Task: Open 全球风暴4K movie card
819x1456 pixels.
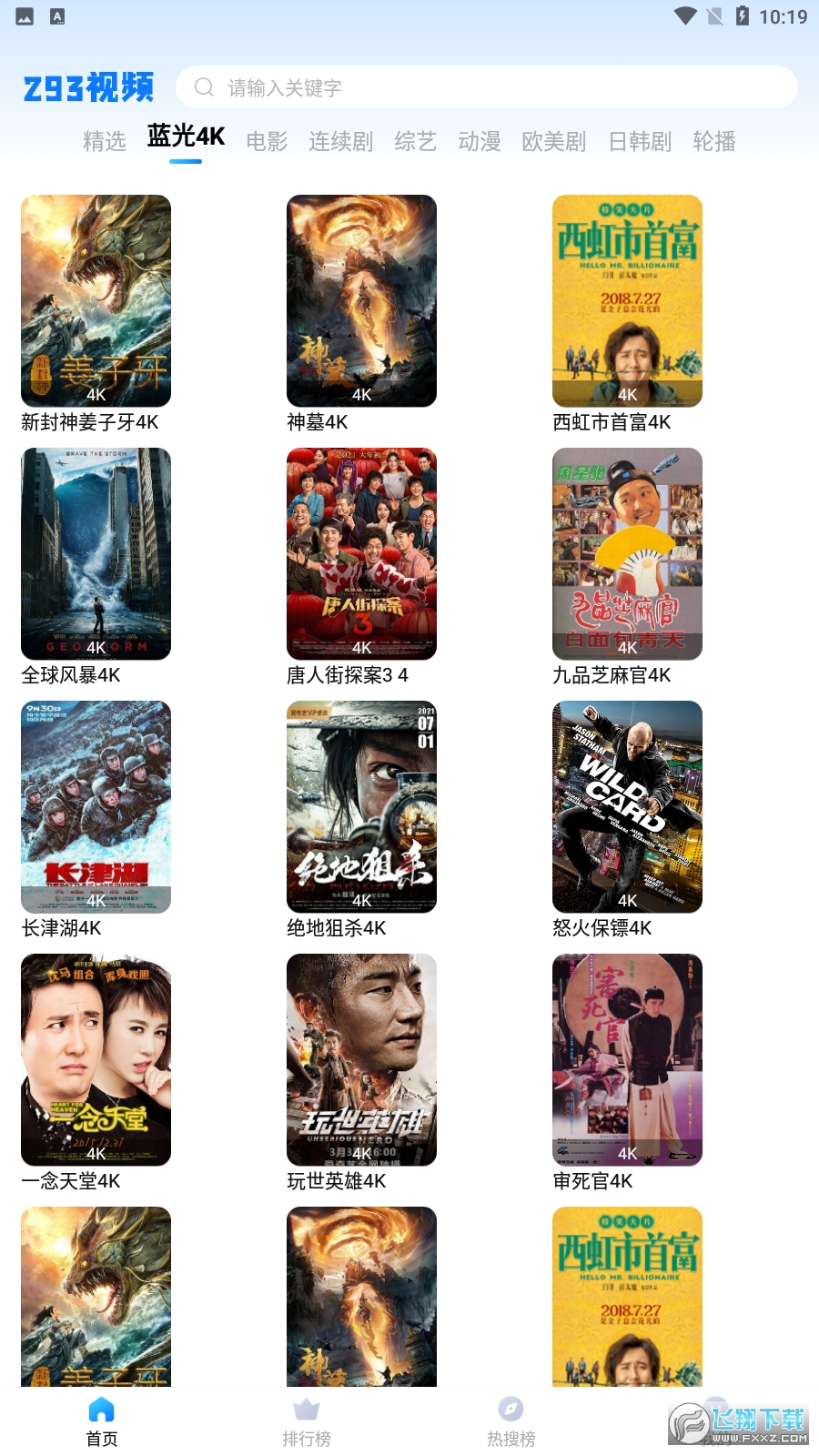Action: point(96,553)
